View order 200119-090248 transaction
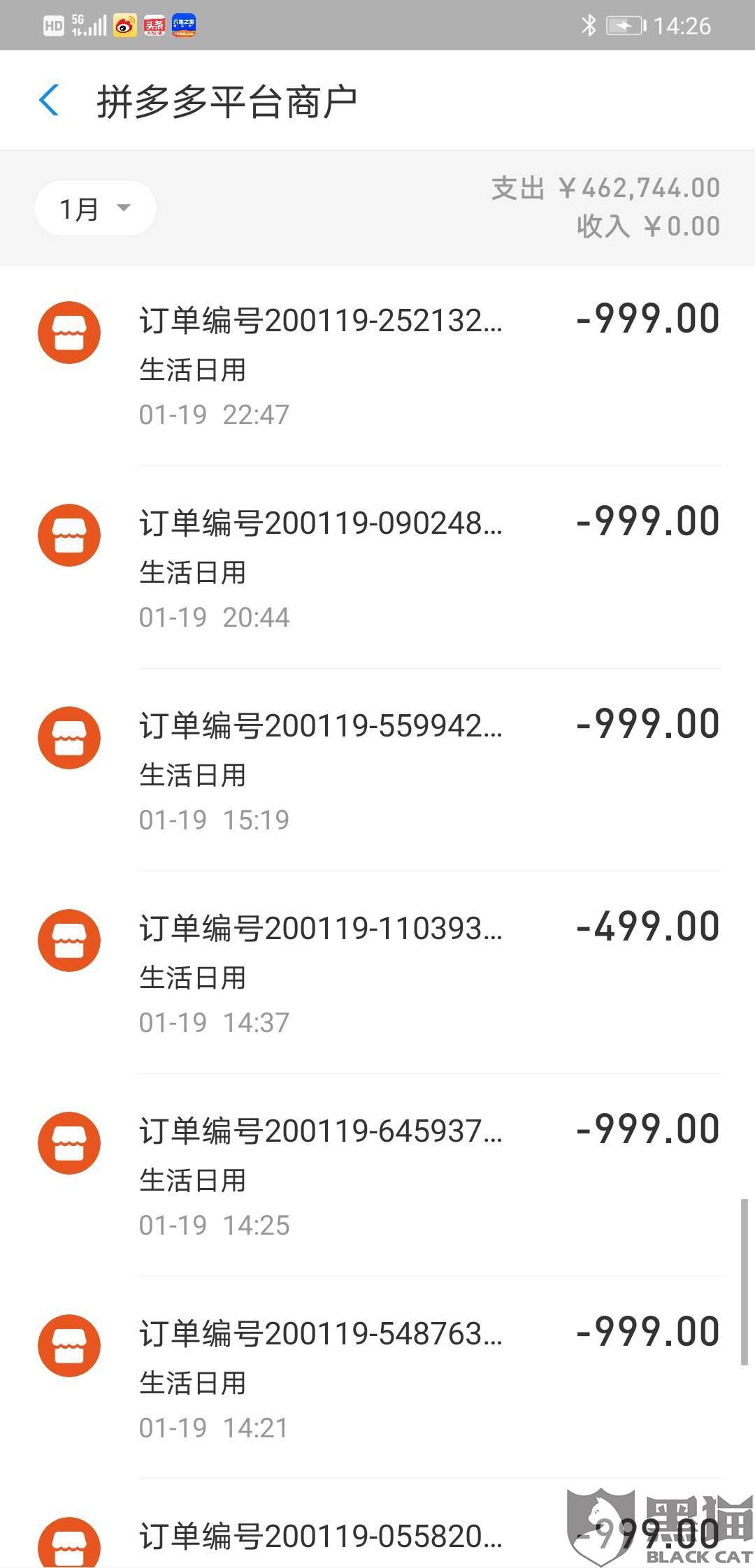755x1568 pixels. coord(377,567)
